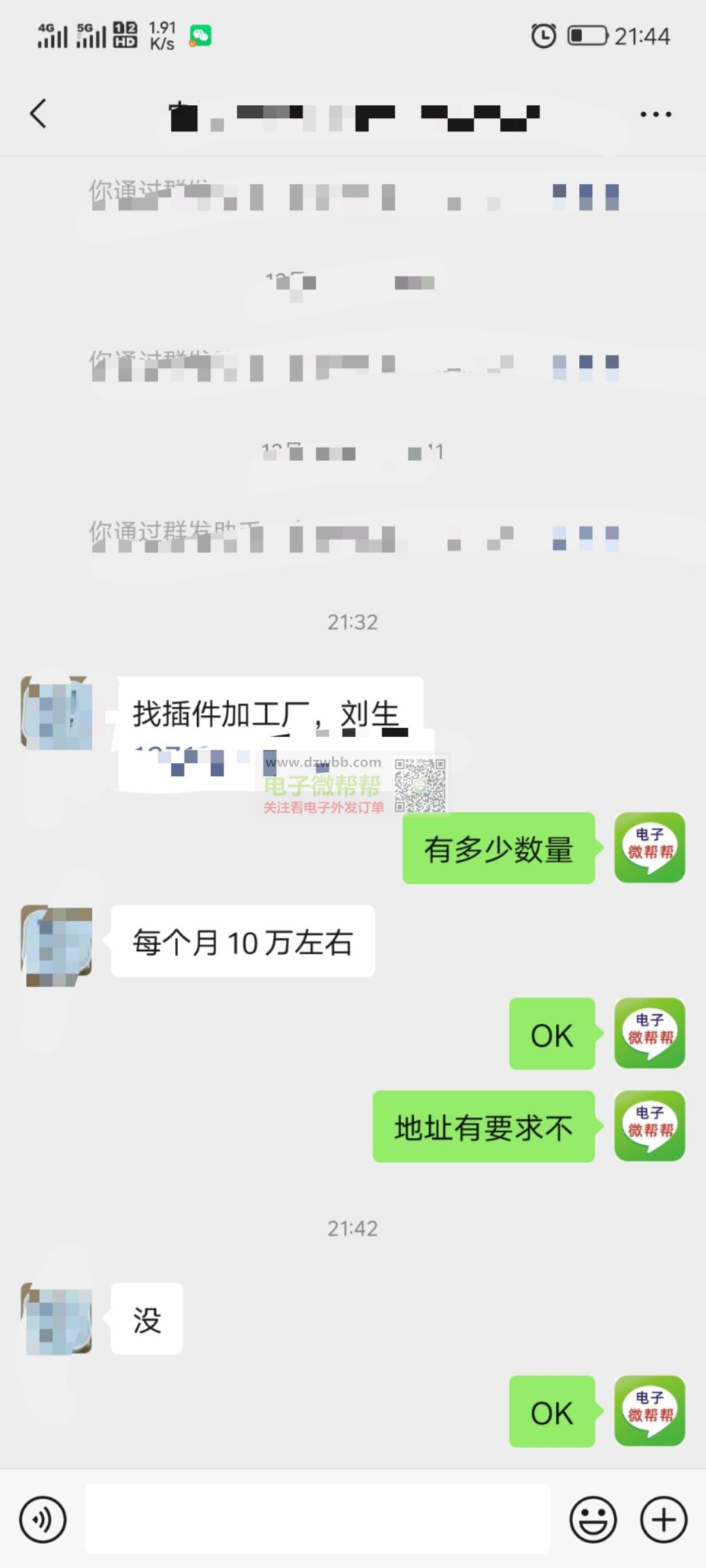
Task: Open own avatar beside '有多少数量'
Action: click(650, 848)
